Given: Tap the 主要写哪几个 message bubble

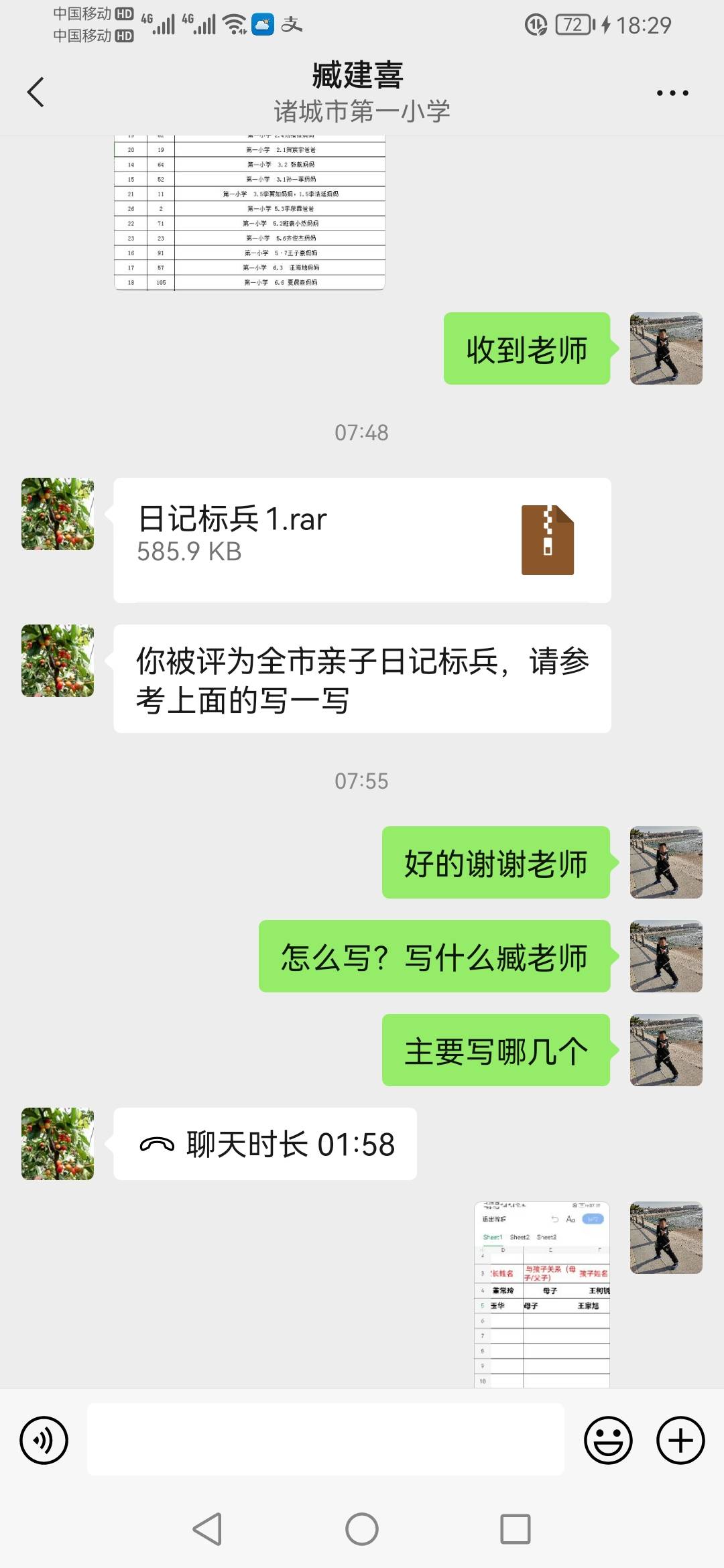Looking at the screenshot, I should pos(496,1051).
